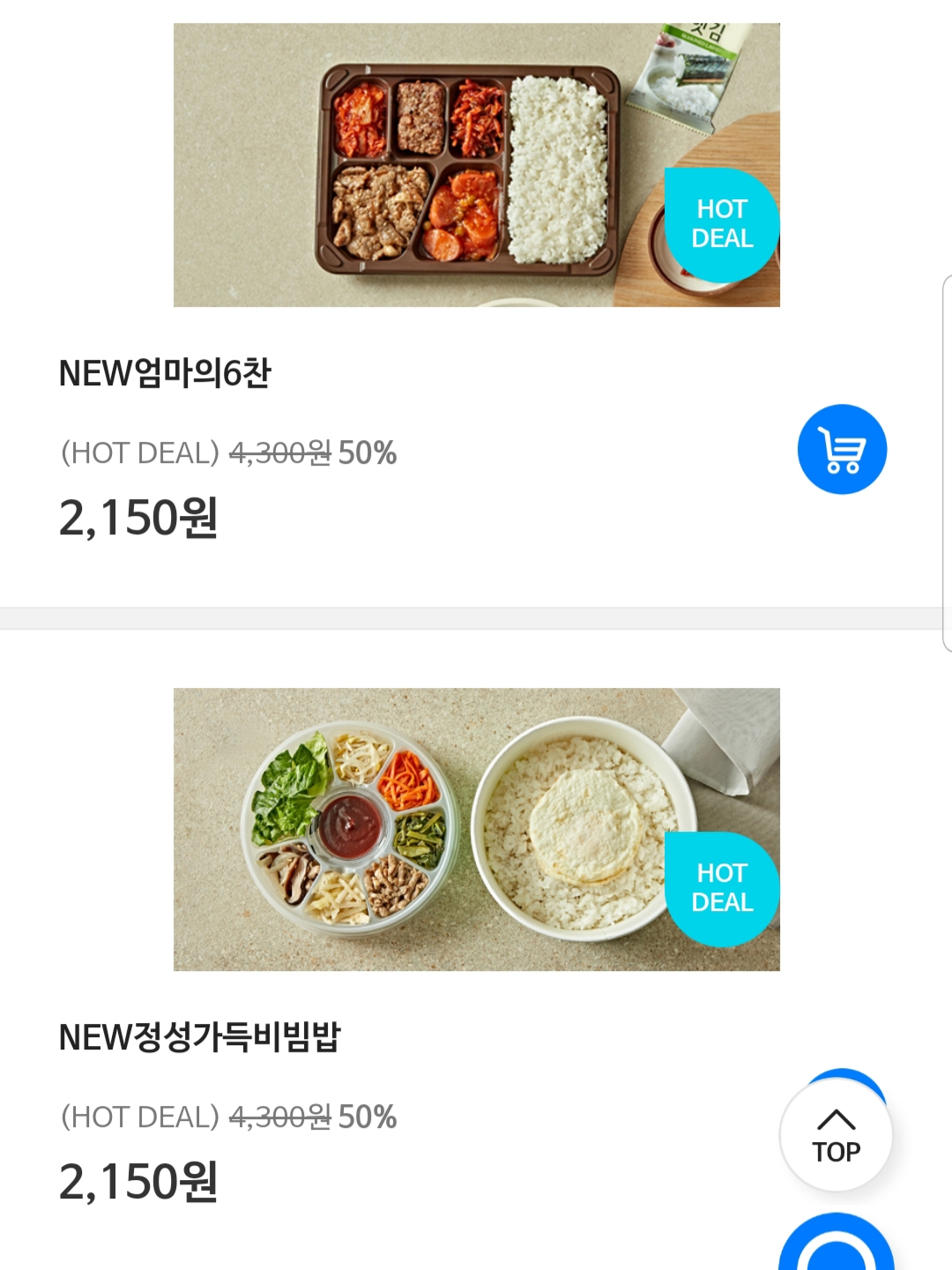This screenshot has width=952, height=1270.
Task: Add NEW엄마의6찬 to the cart
Action: [842, 449]
